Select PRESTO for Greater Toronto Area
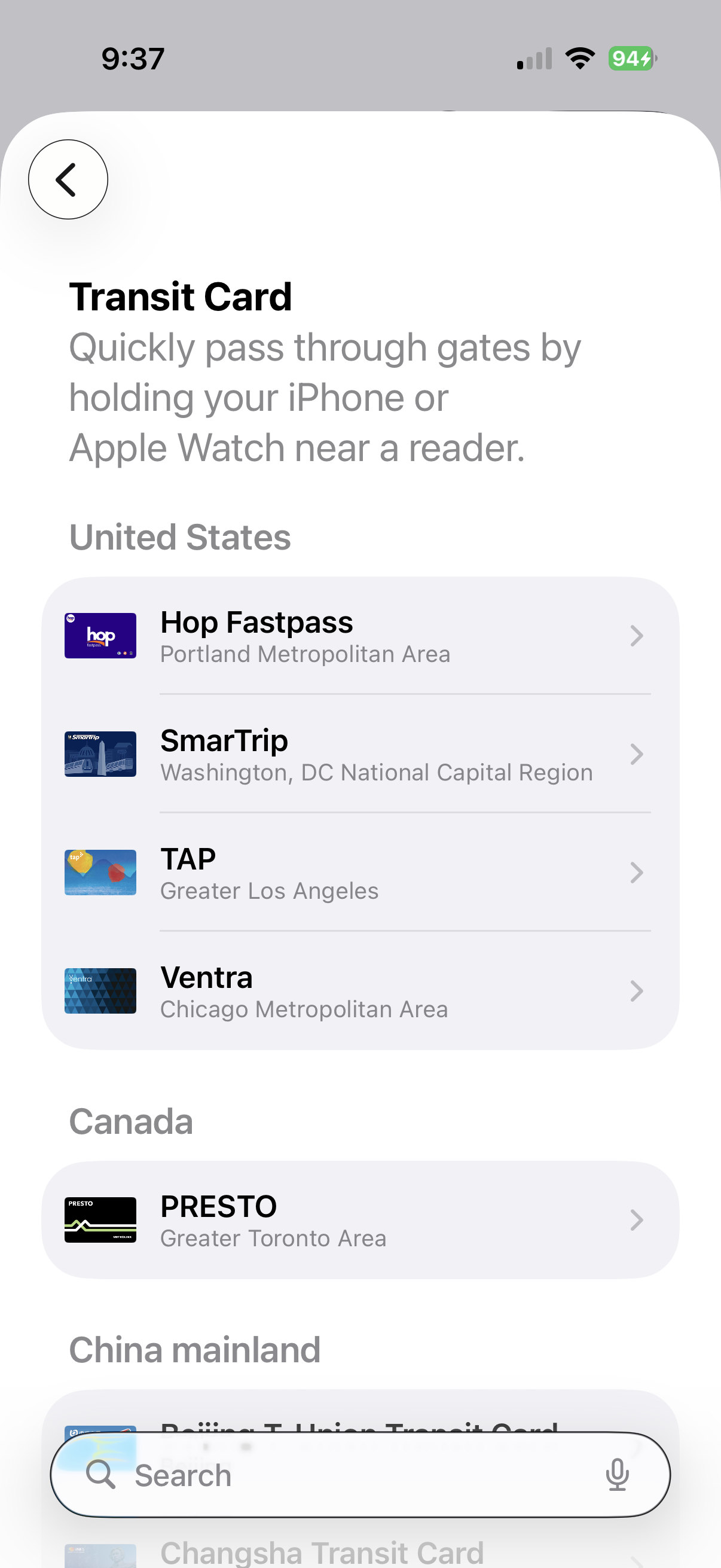Screen dimensions: 721x1568 point(359,1221)
